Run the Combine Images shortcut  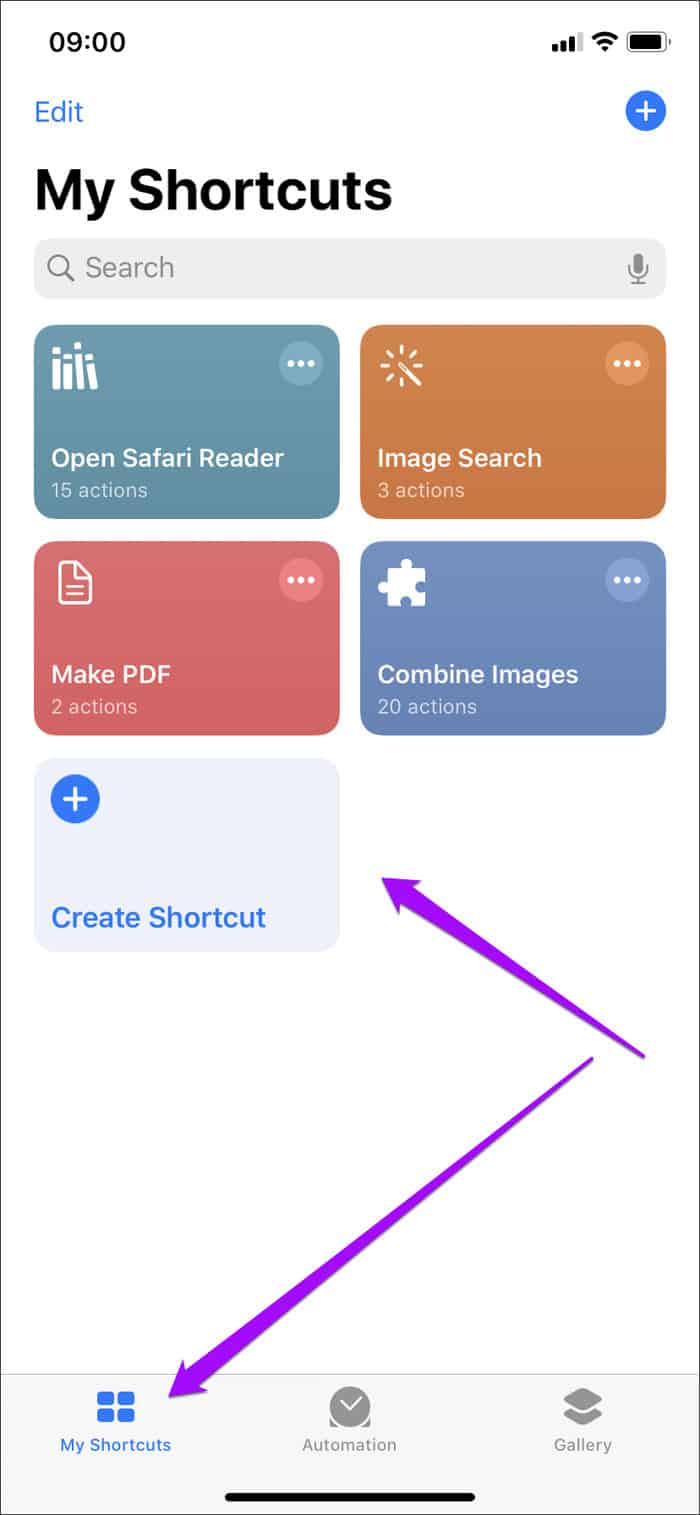(x=490, y=665)
